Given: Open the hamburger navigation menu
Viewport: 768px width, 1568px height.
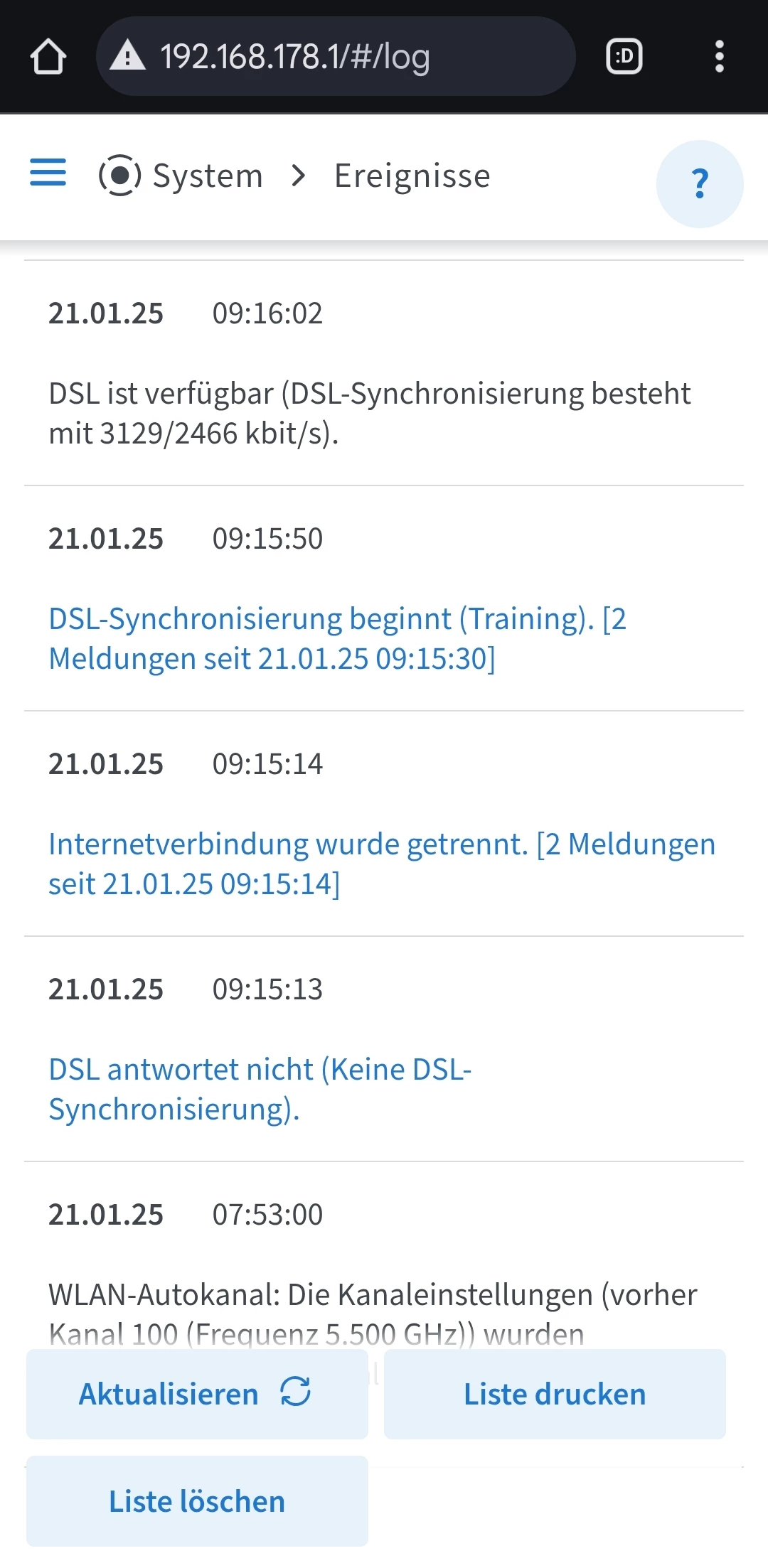Looking at the screenshot, I should click(48, 173).
